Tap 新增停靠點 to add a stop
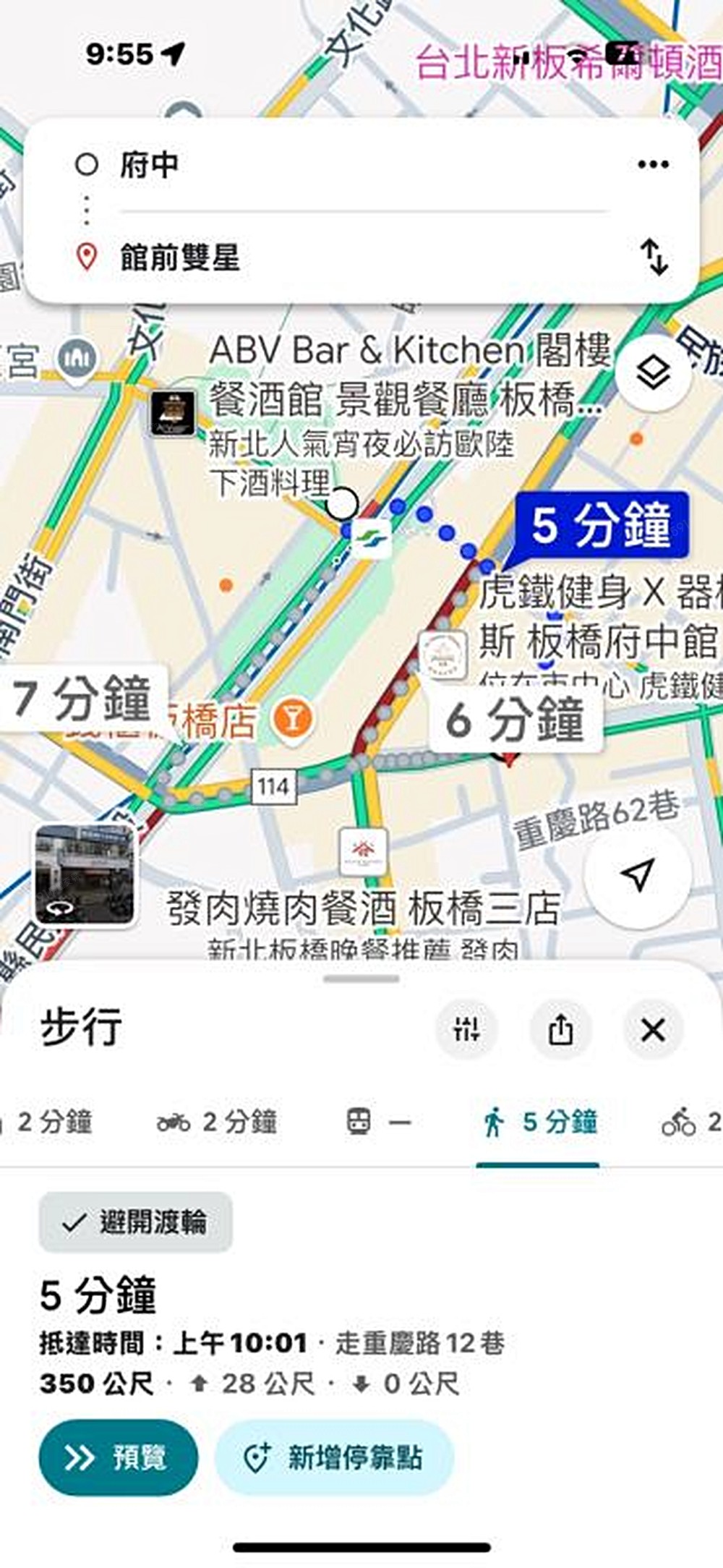The width and height of the screenshot is (723, 1568). [334, 1457]
